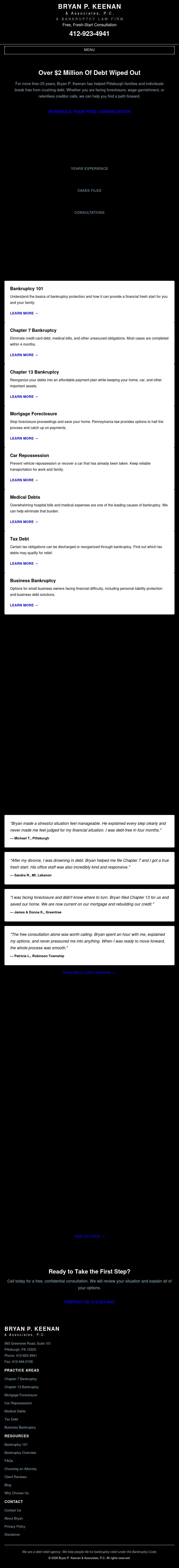Schedule your free consultation
The height and width of the screenshot is (1568, 179).
(89, 112)
